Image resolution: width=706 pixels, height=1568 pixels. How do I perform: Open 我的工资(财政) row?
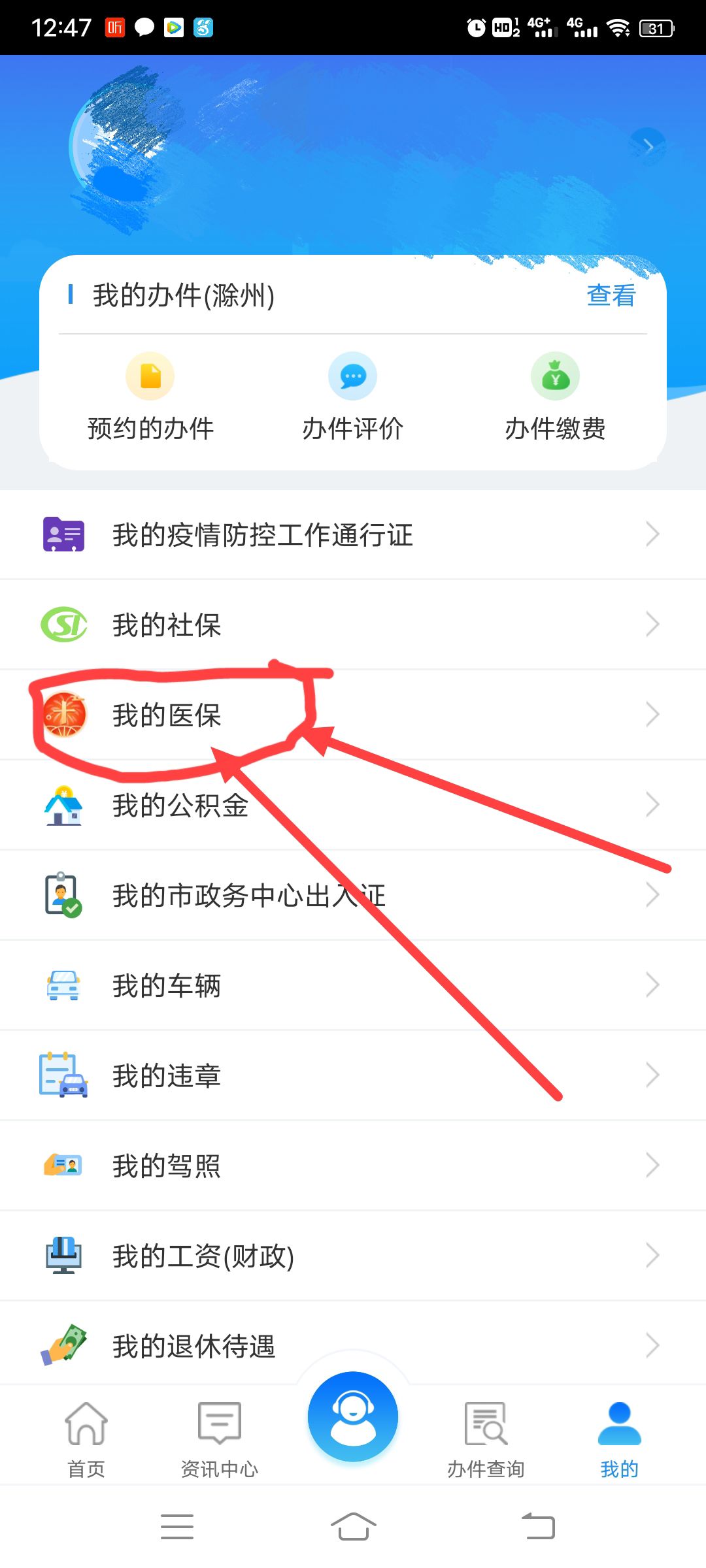(353, 1256)
